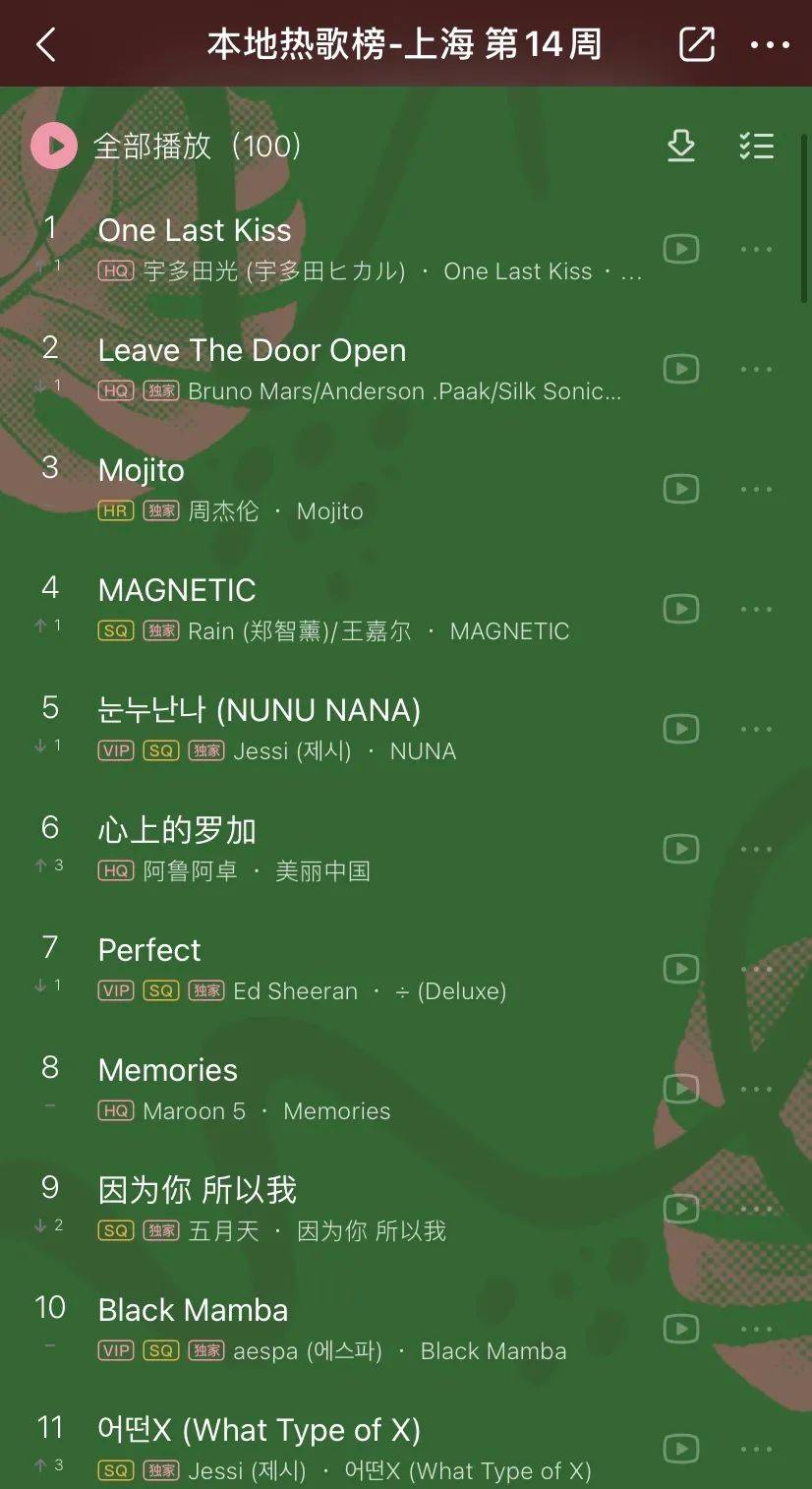Open more options for One Last Kiss

coord(756,249)
